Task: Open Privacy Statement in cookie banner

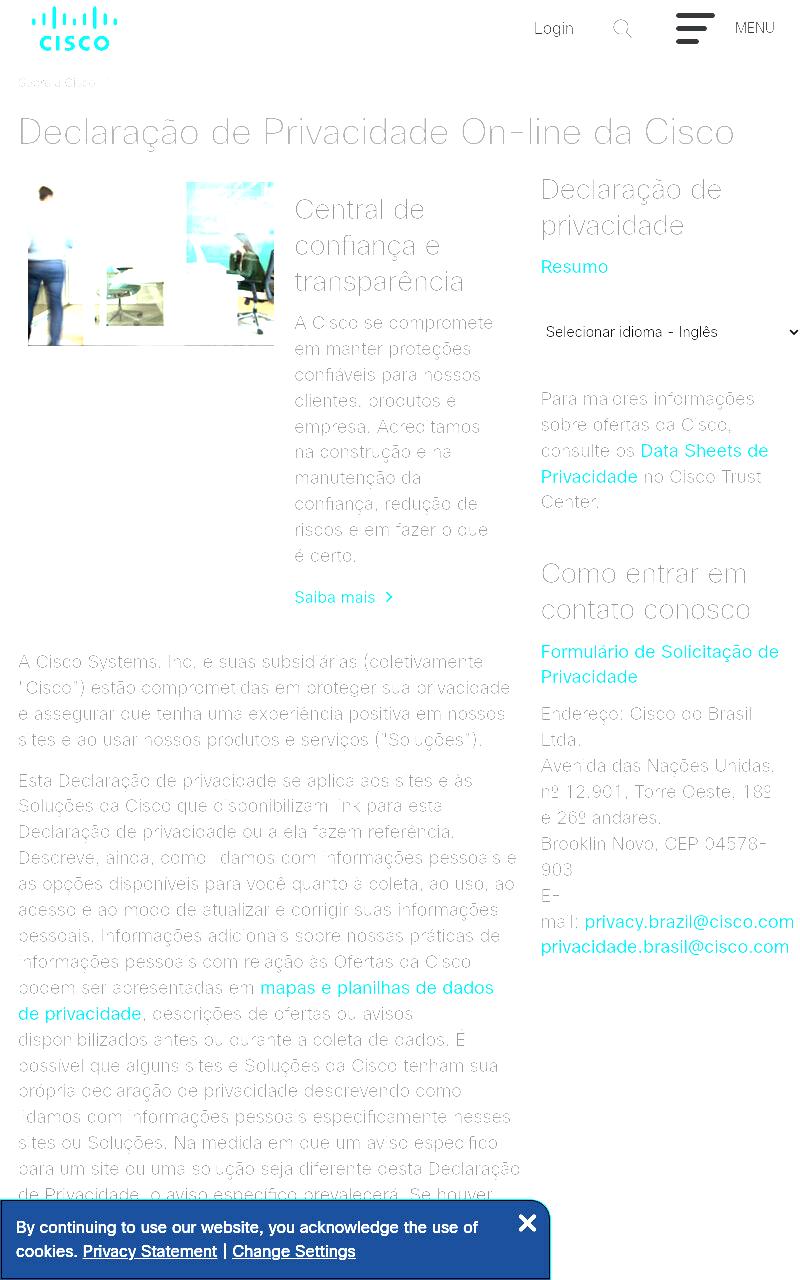Action: pos(150,1252)
